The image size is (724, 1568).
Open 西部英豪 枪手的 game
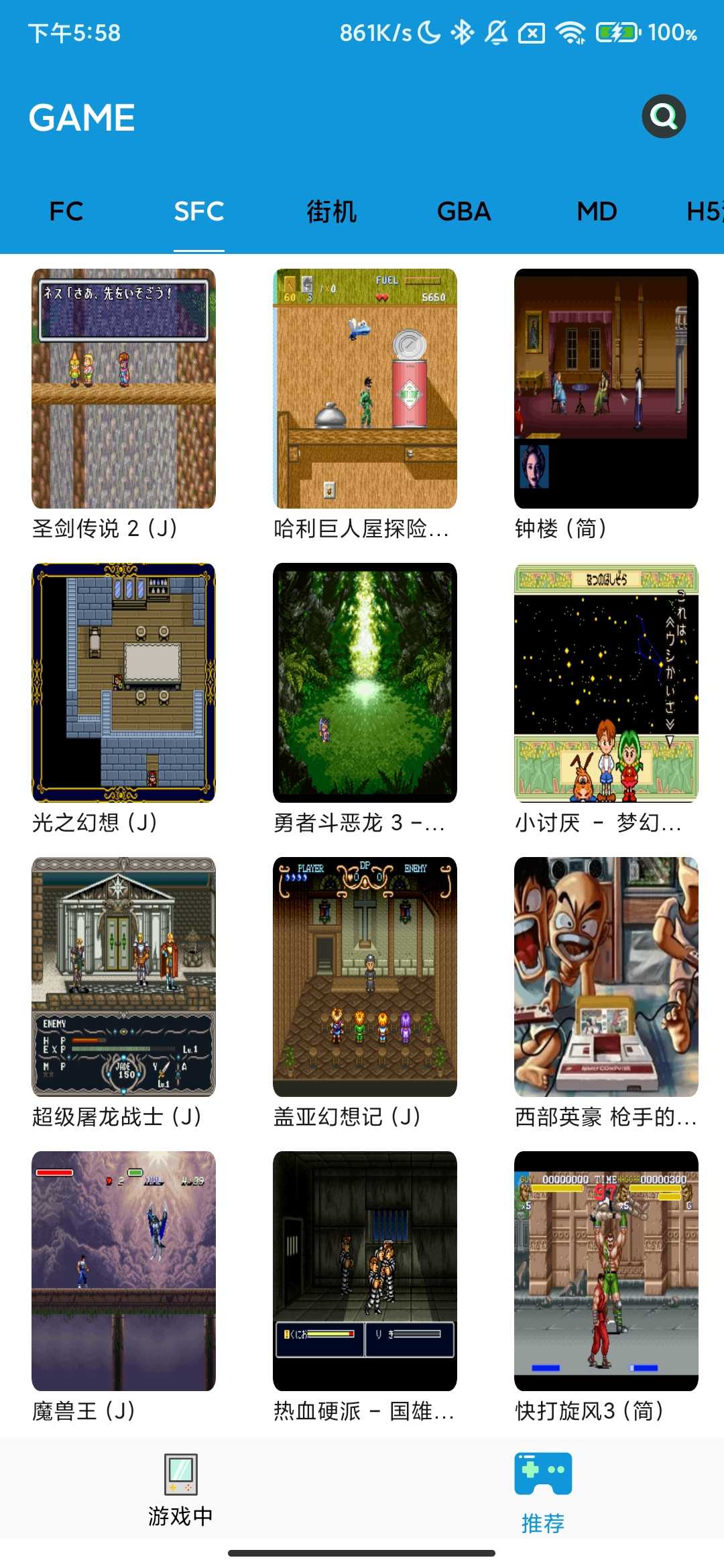coord(606,977)
